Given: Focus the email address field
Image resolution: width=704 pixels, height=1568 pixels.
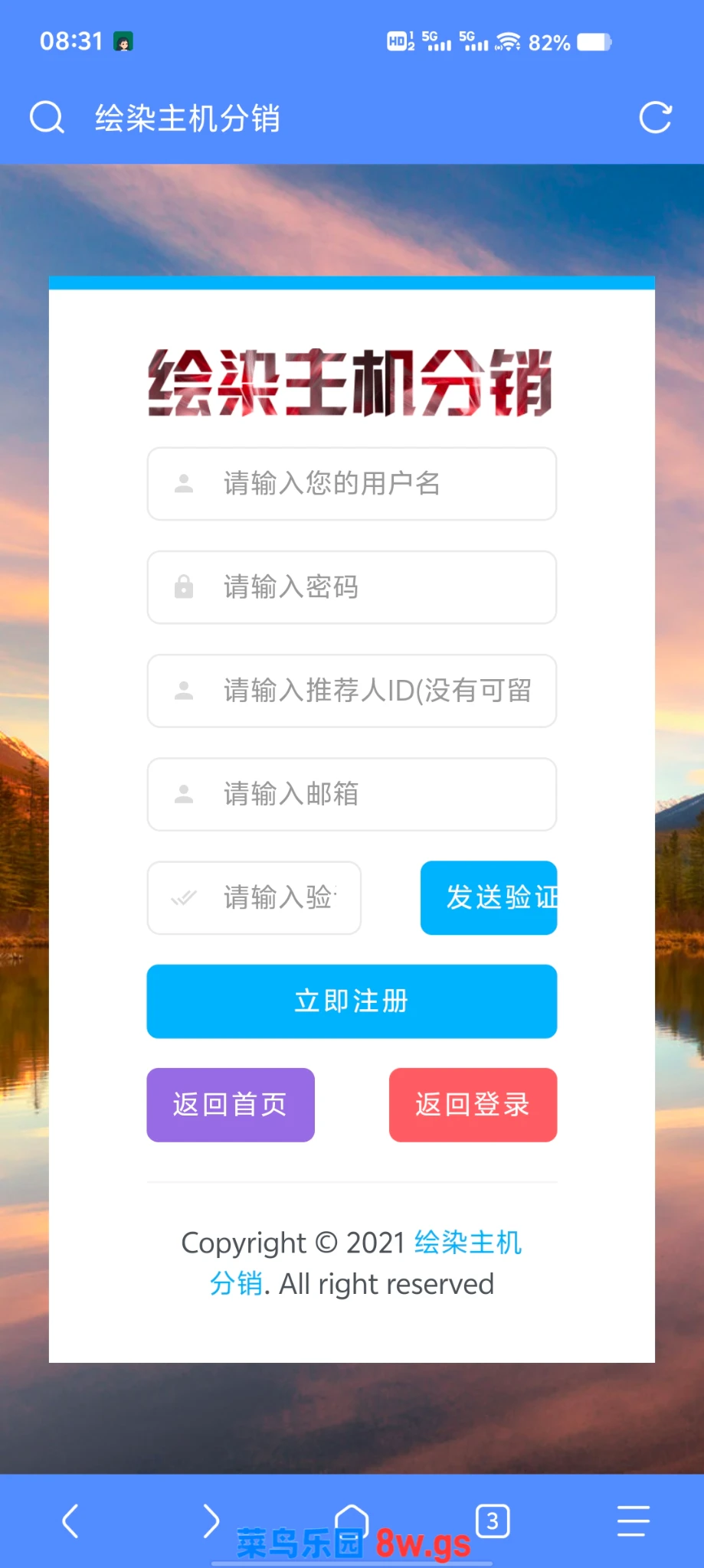Looking at the screenshot, I should point(352,794).
